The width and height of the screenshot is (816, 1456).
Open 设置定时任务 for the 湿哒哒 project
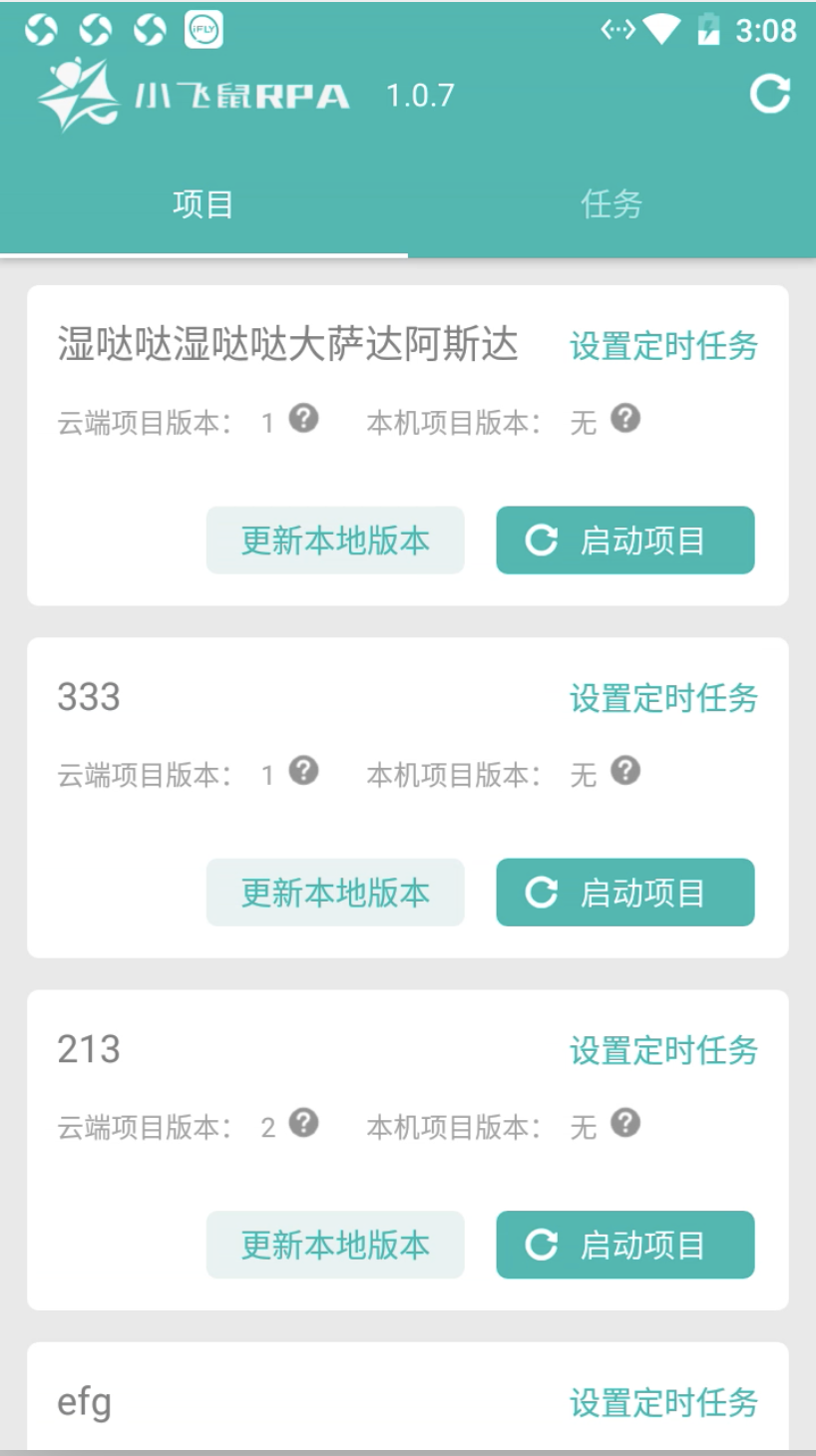tap(662, 347)
